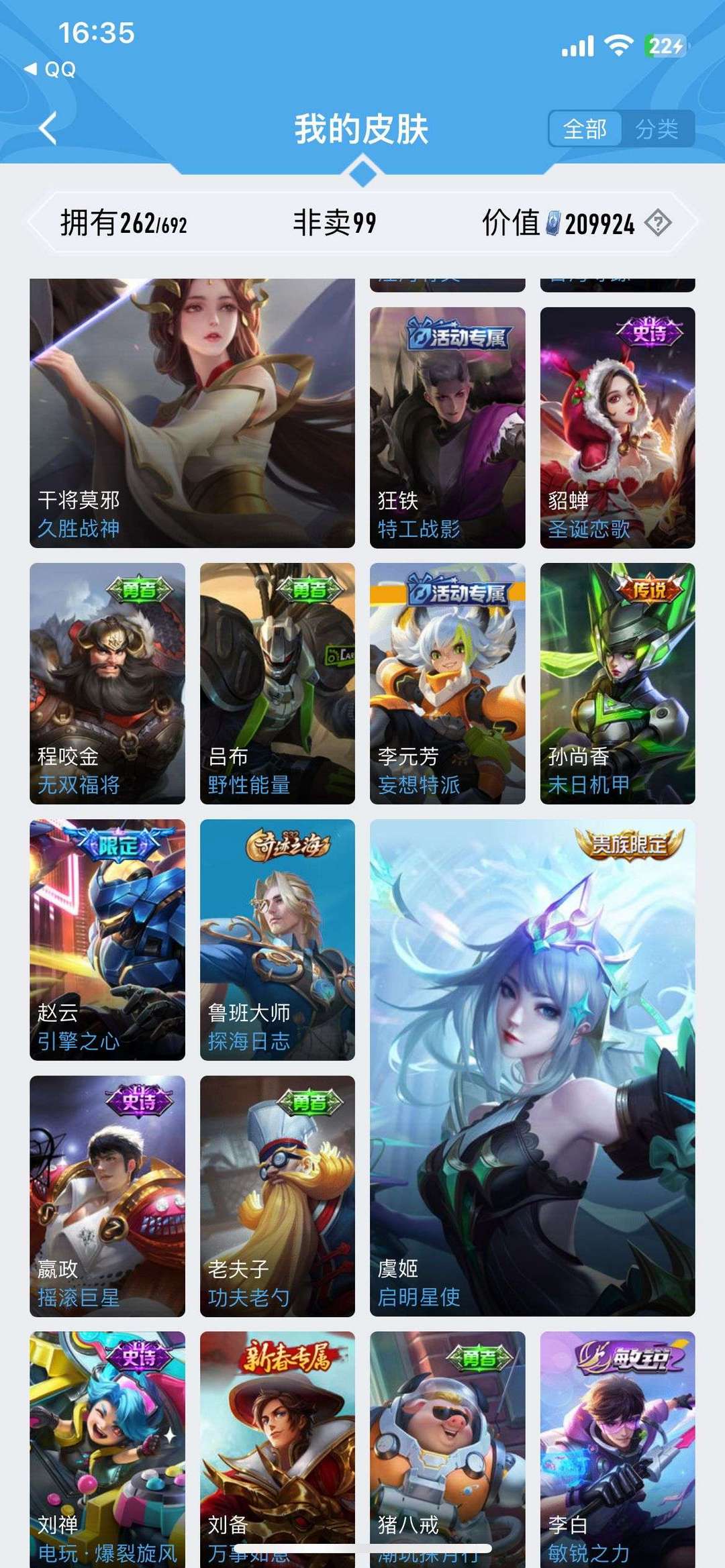725x1568 pixels.
Task: Open the value help question icon
Action: [658, 223]
